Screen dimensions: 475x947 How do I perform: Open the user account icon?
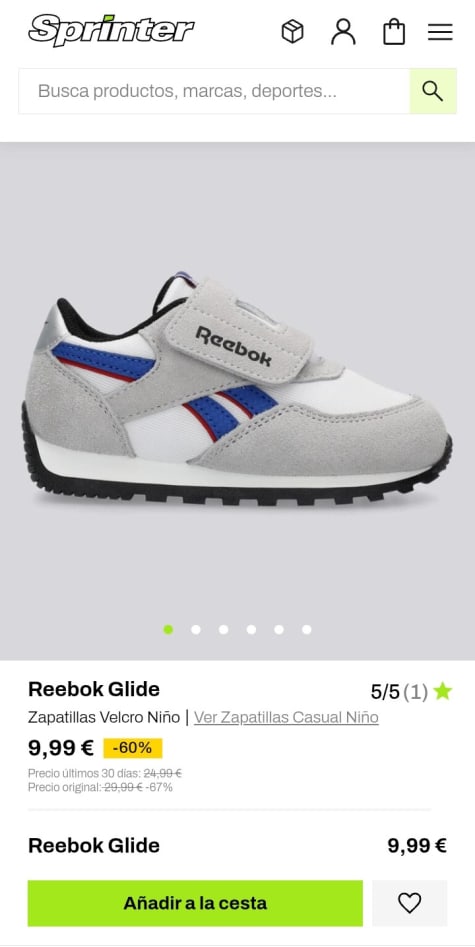tap(343, 31)
